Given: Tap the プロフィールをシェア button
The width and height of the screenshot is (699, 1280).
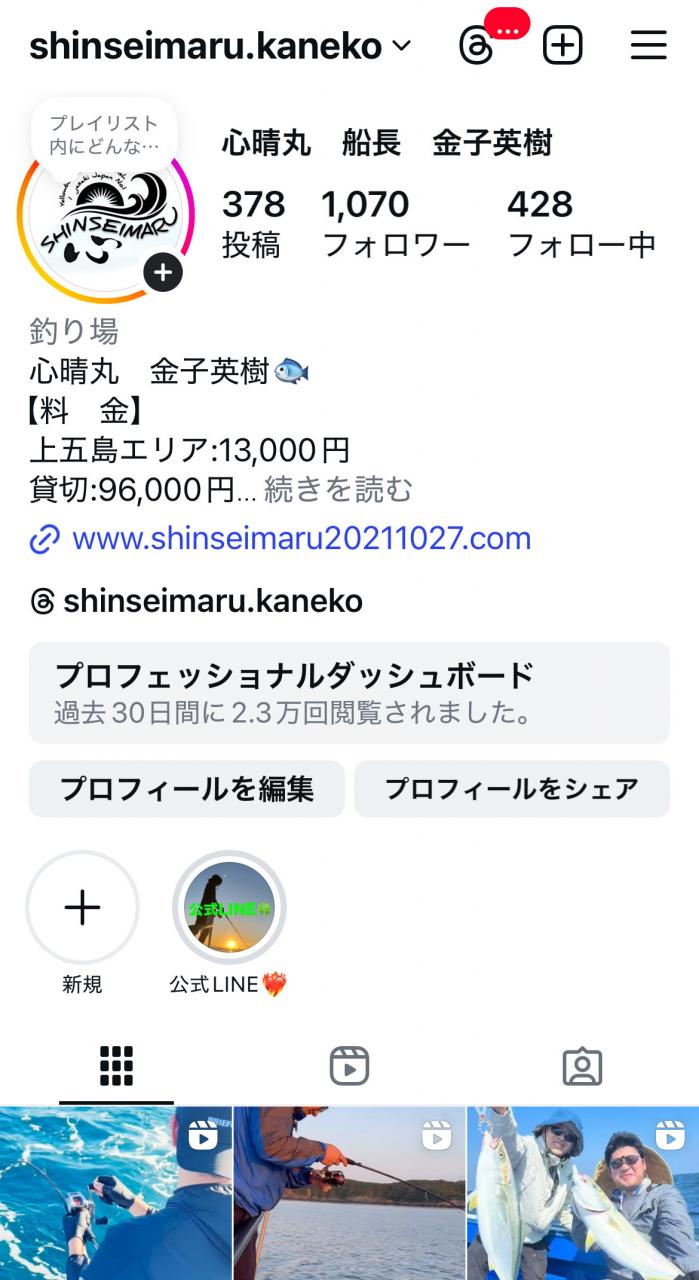Looking at the screenshot, I should [x=511, y=789].
